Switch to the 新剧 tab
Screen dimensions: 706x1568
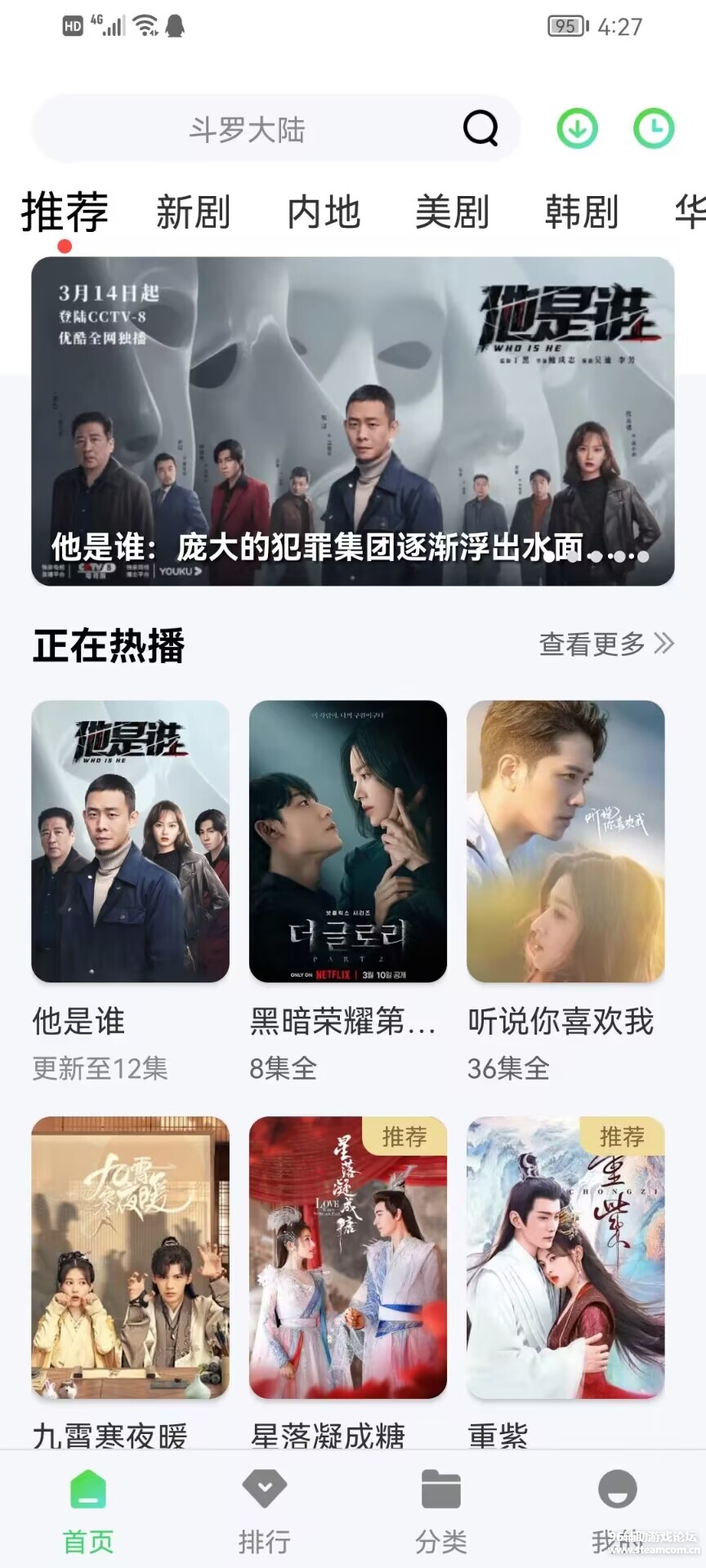click(193, 212)
